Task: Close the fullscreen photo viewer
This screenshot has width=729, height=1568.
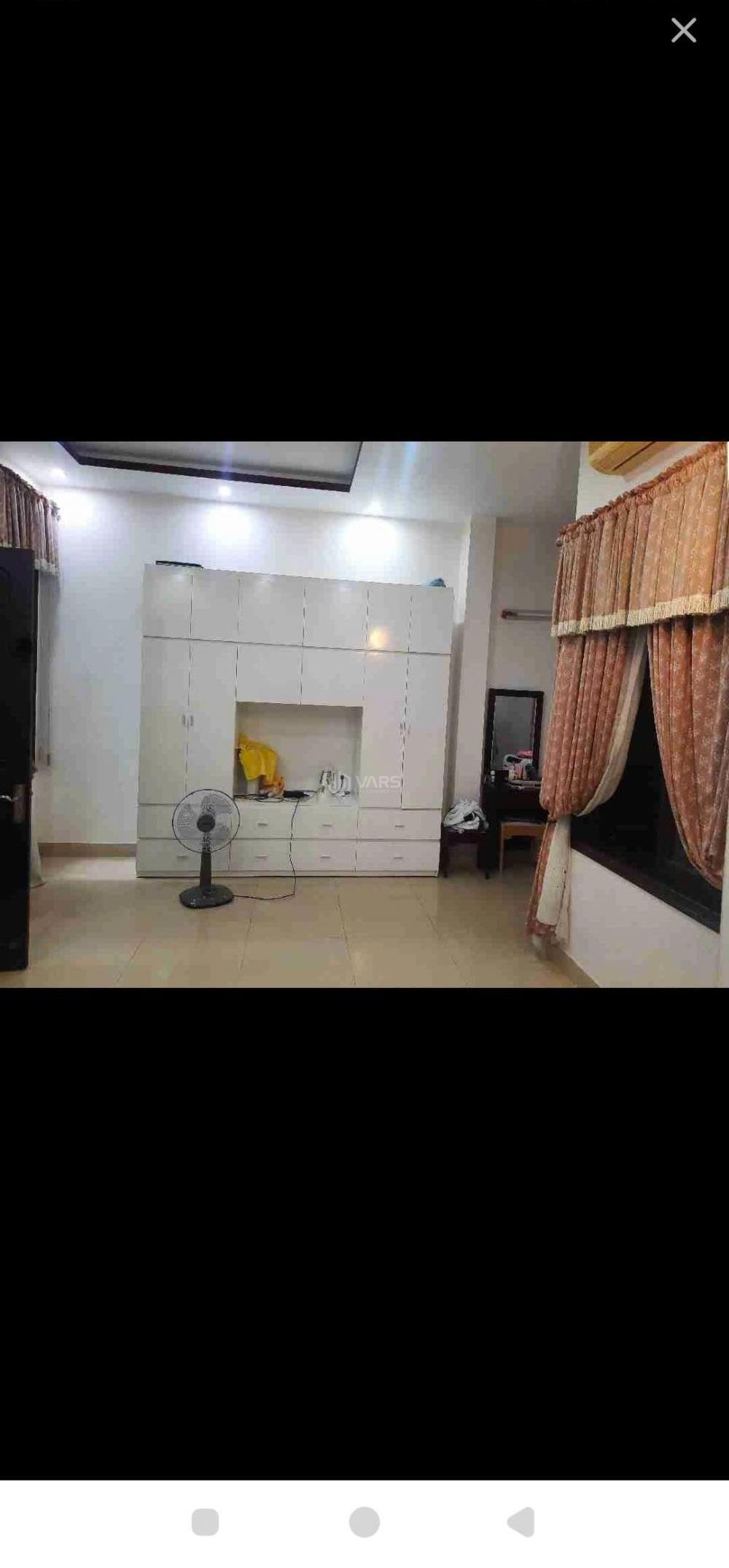Action: click(683, 31)
